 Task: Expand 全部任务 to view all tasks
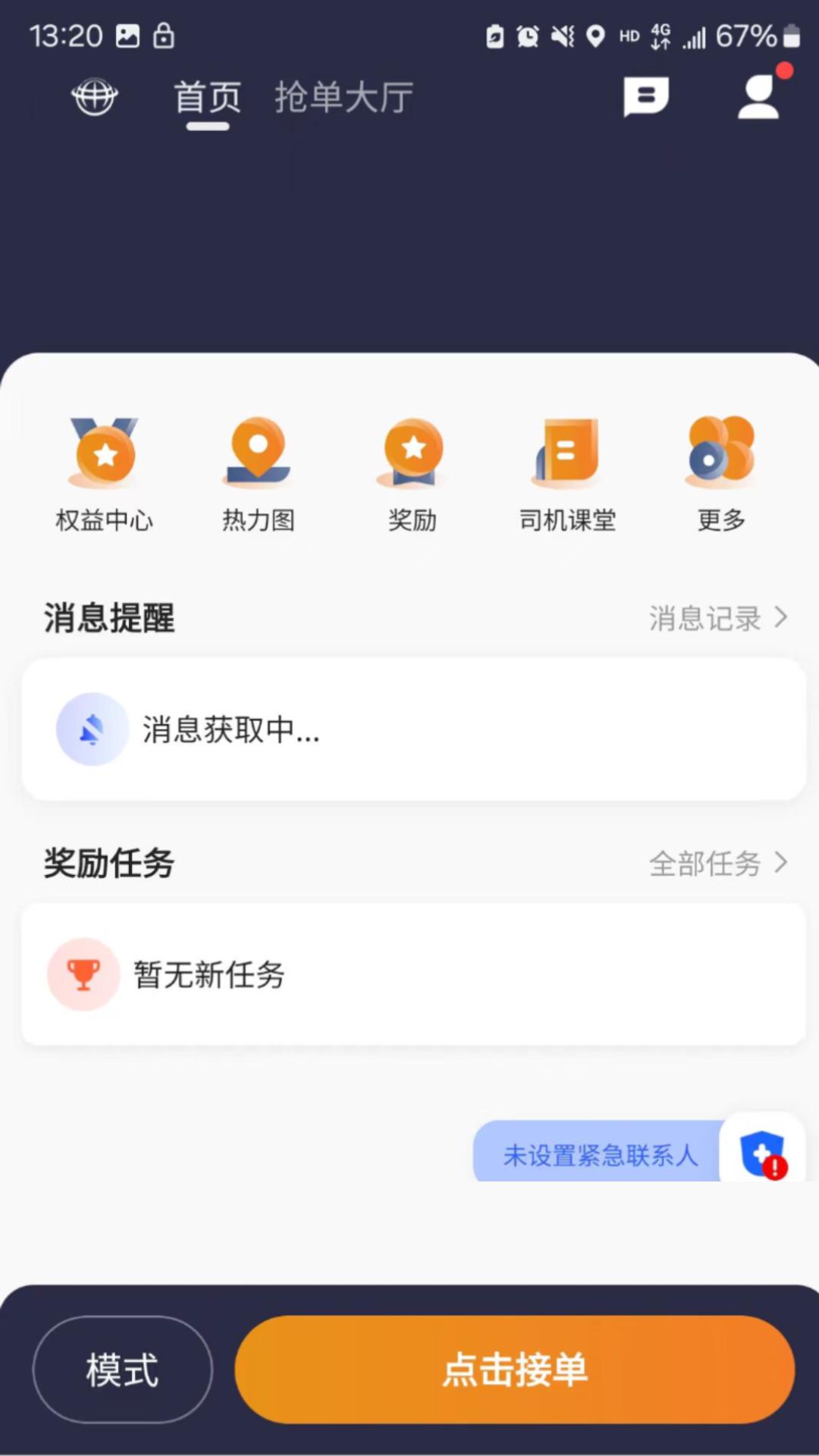point(705,863)
